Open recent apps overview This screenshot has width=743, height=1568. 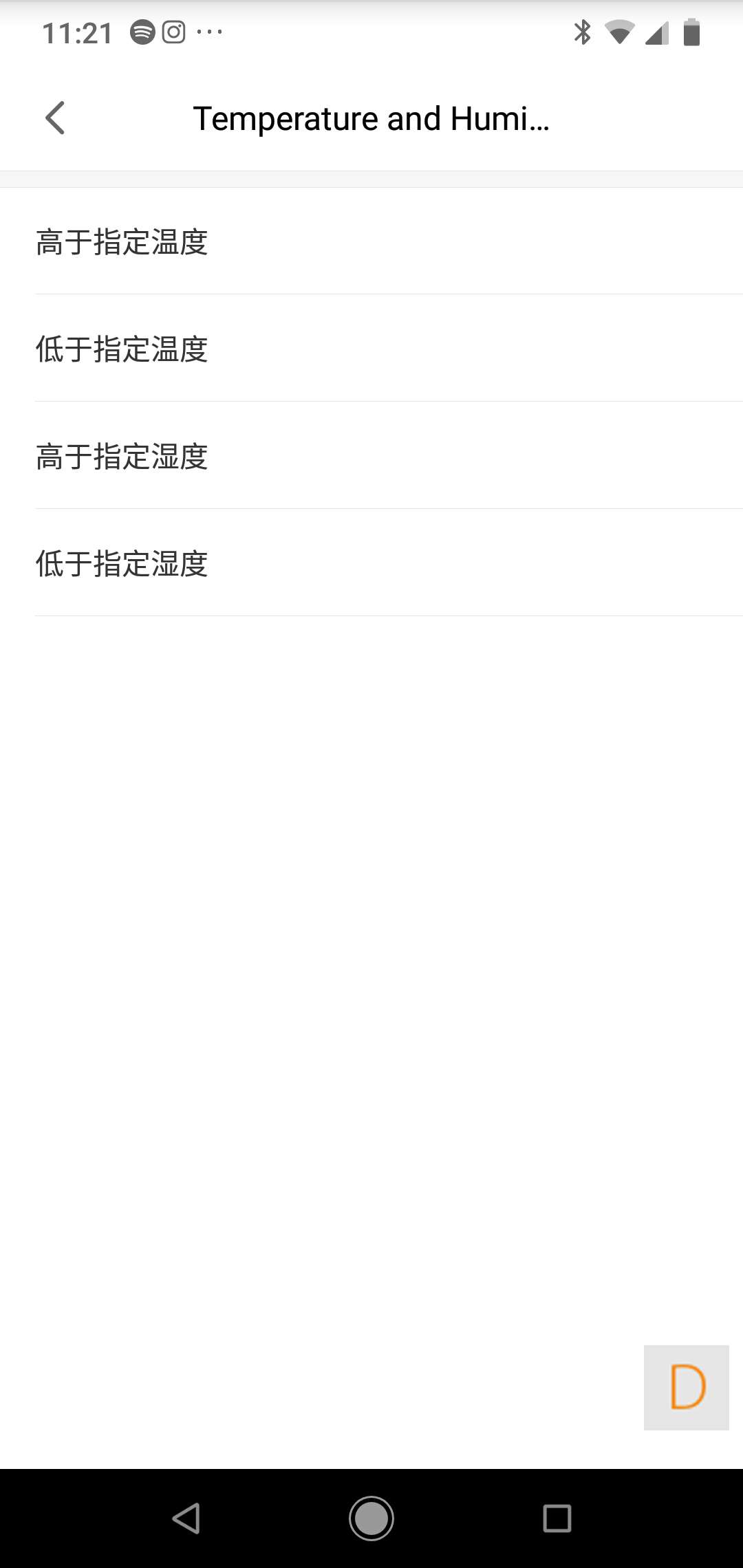click(557, 1518)
